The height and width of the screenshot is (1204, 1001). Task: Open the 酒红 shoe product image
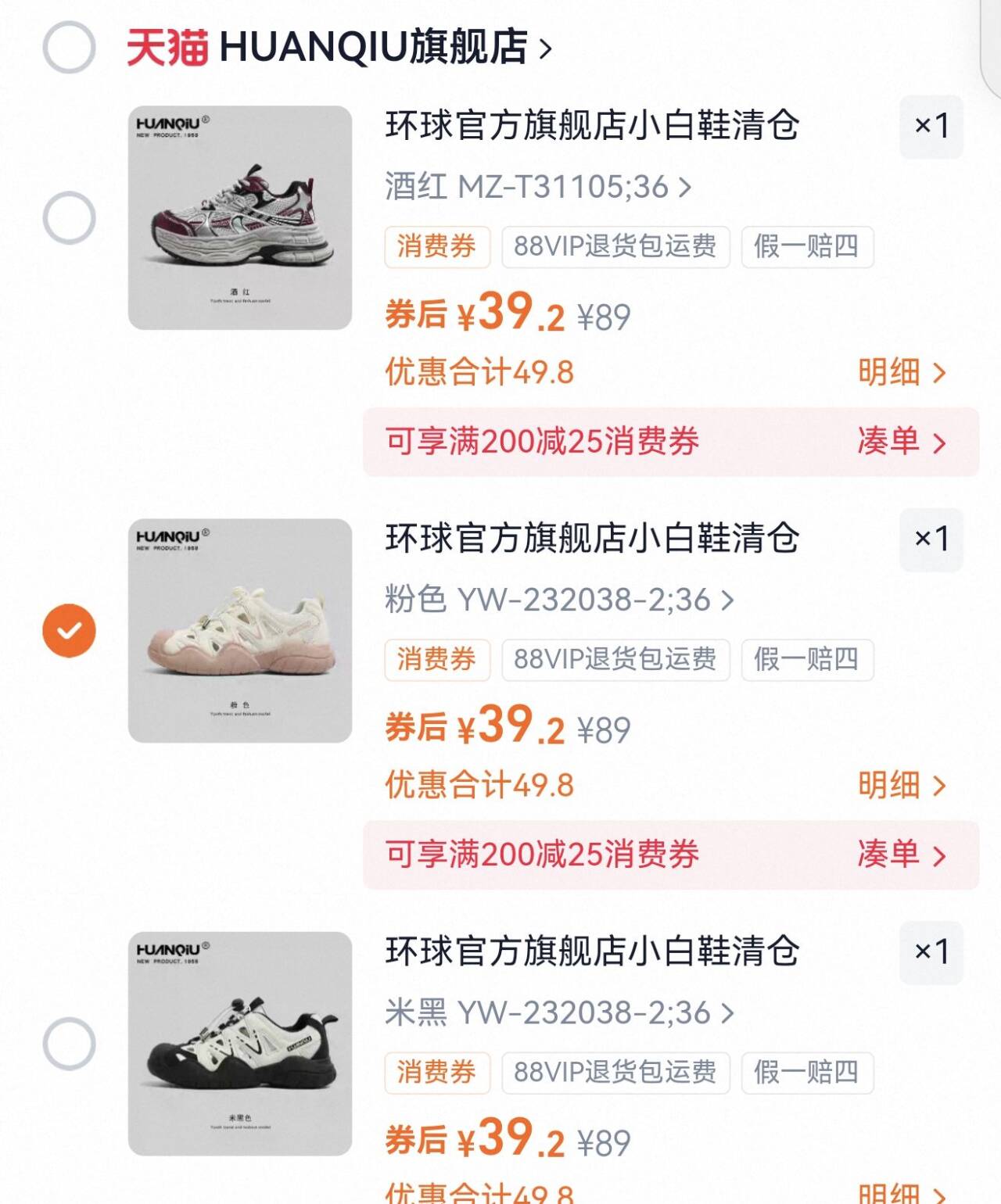240,217
